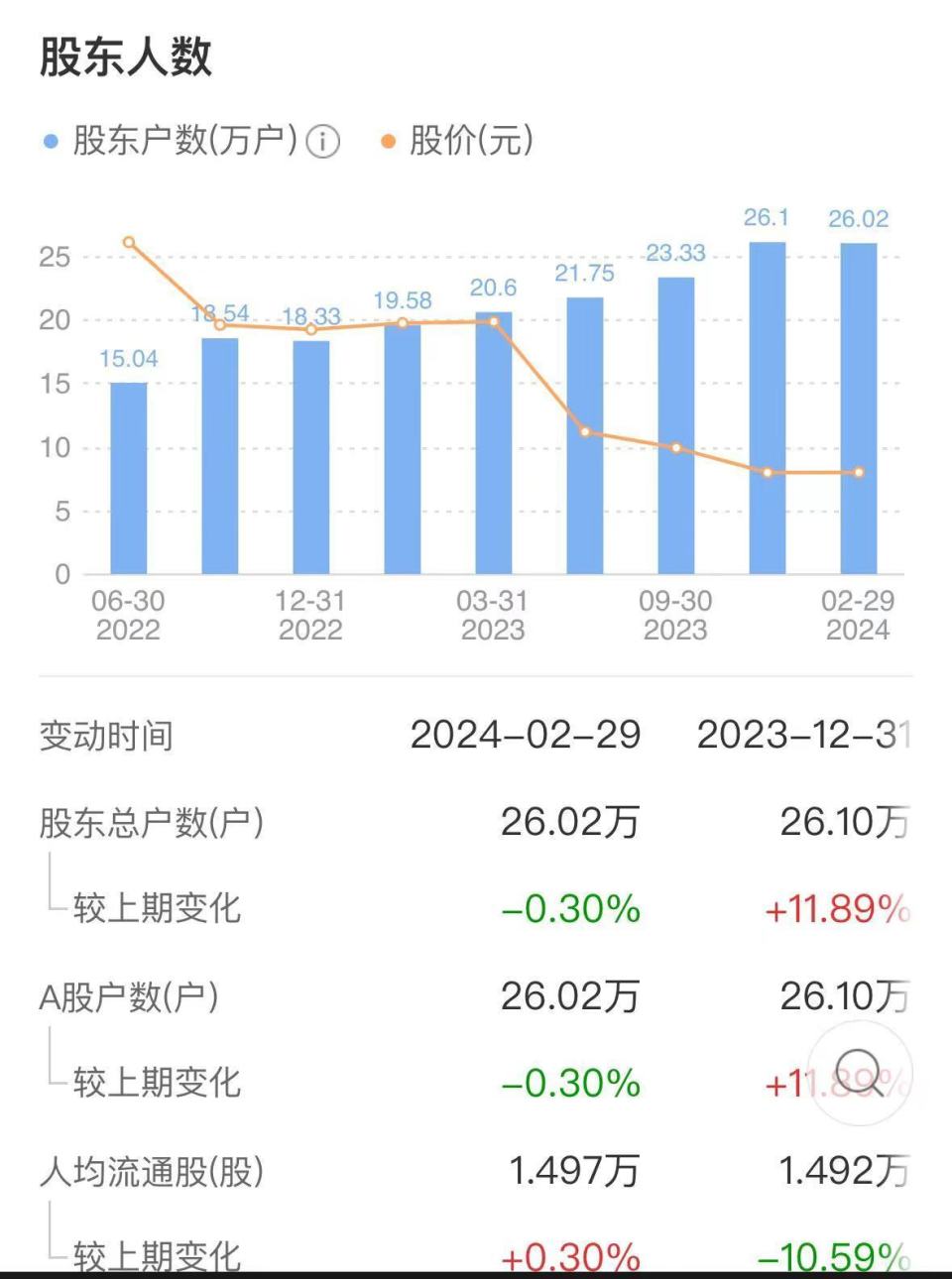The width and height of the screenshot is (952, 1279).
Task: Click the price point over the 03-31 2023 bar
Action: [x=493, y=321]
